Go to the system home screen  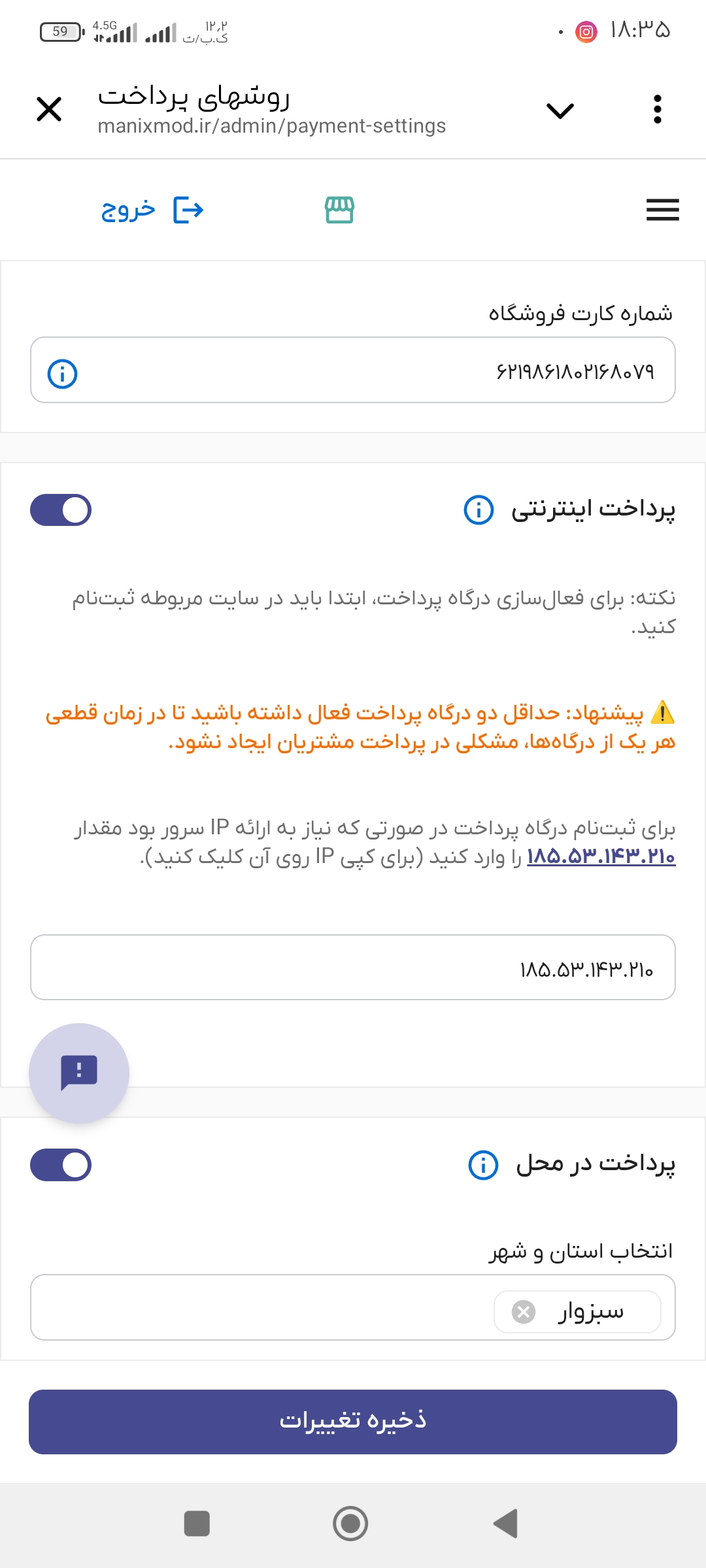(350, 1524)
